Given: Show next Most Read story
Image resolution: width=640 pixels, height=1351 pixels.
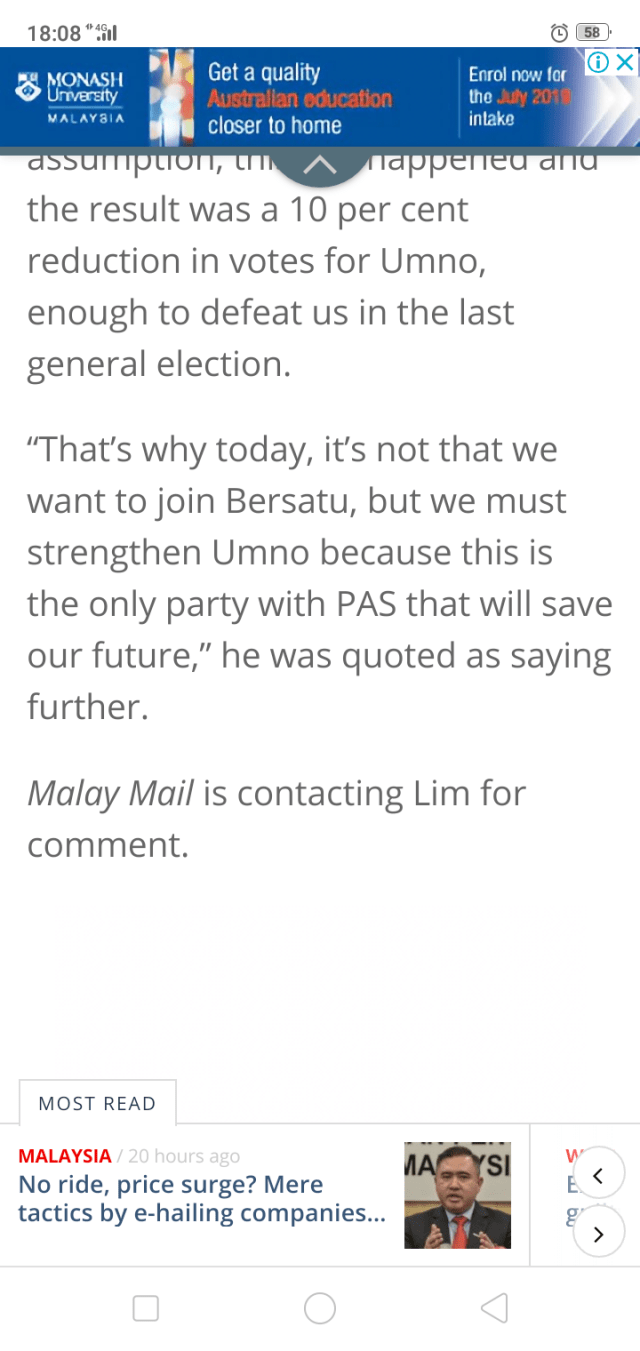Looking at the screenshot, I should tap(598, 1233).
